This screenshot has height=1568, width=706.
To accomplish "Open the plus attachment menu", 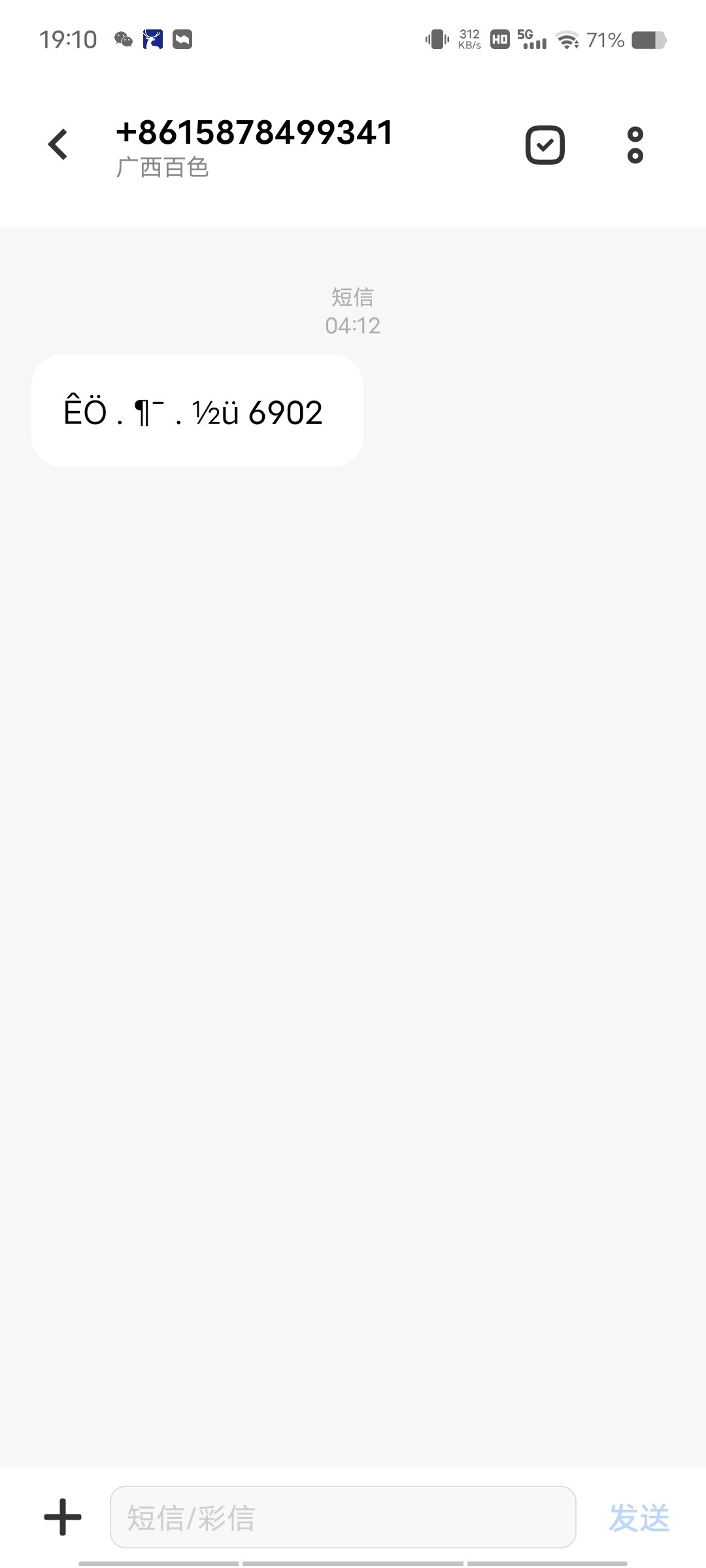I will (x=63, y=1516).
